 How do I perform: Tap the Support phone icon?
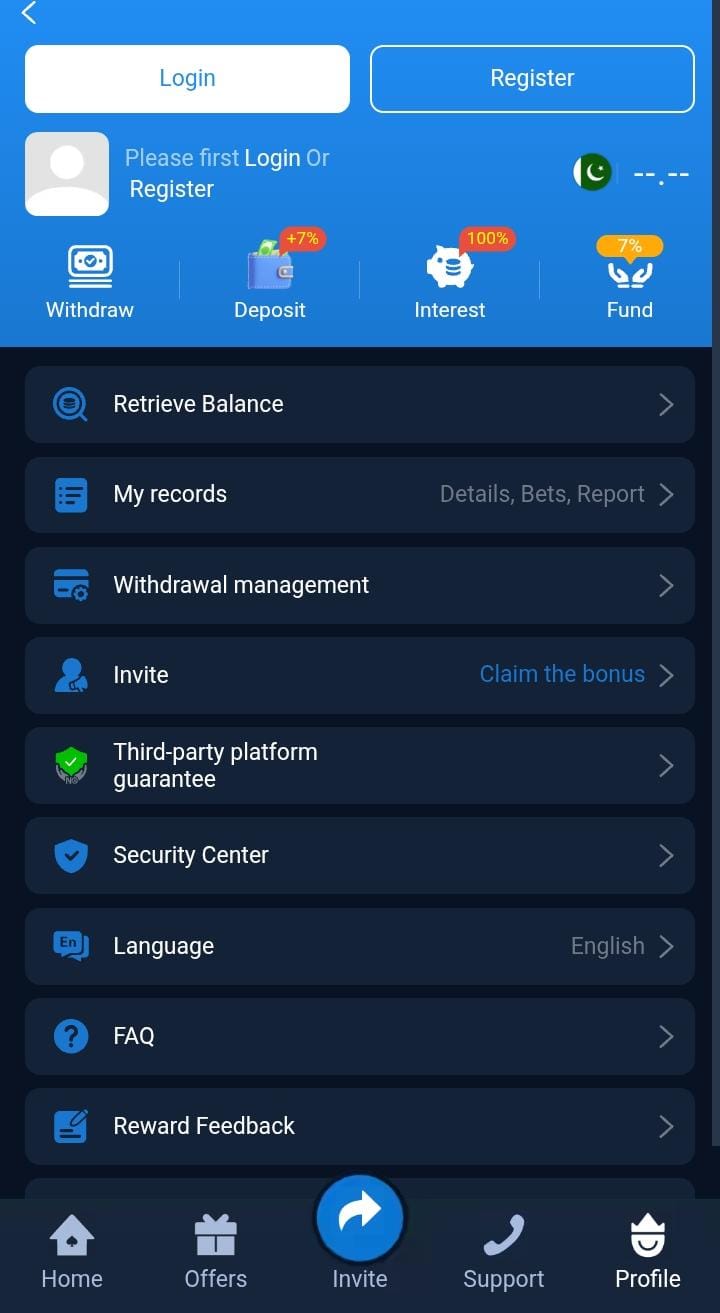click(503, 1235)
